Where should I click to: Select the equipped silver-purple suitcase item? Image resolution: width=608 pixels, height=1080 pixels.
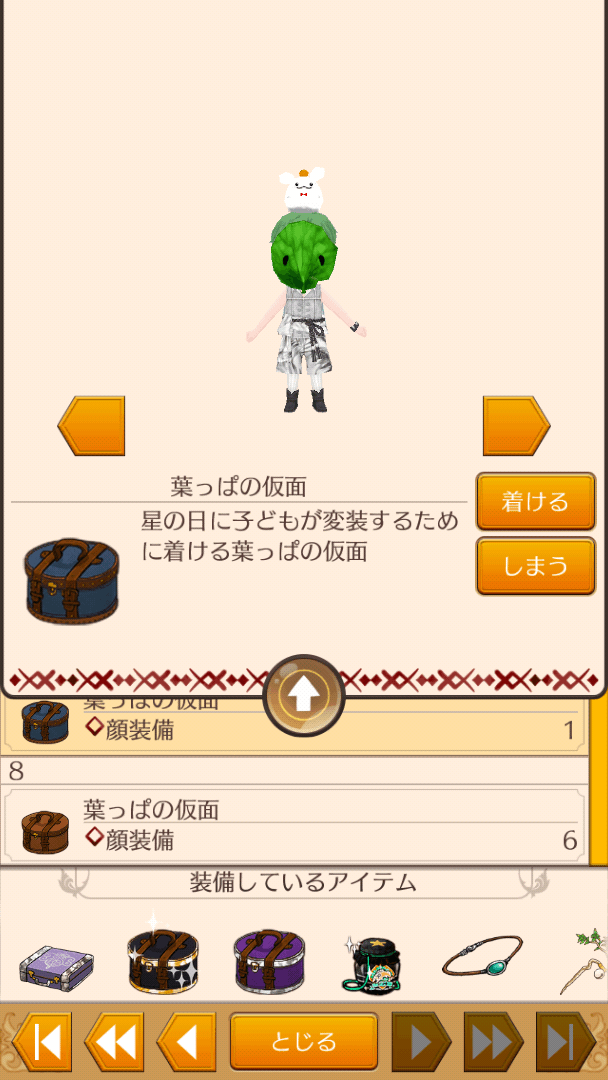point(56,964)
